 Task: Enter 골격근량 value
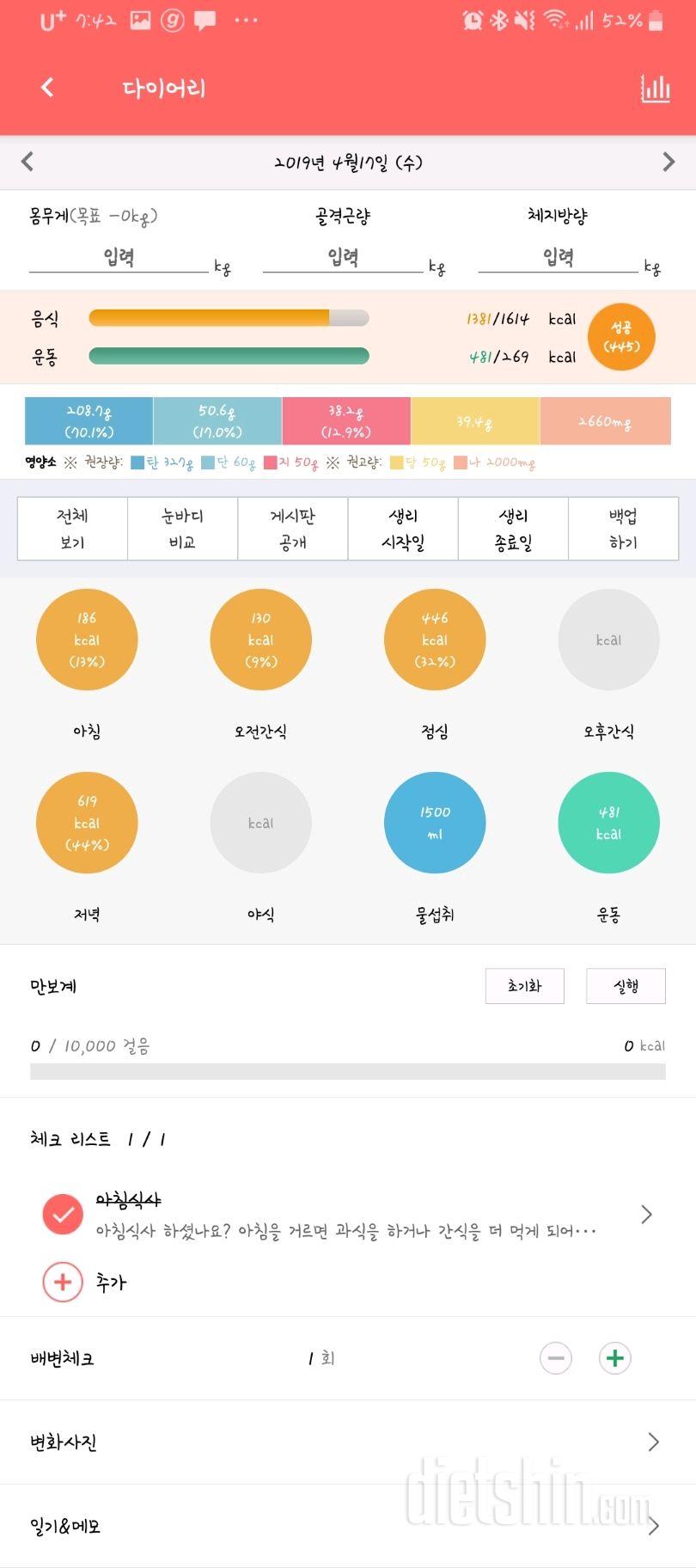[x=343, y=257]
